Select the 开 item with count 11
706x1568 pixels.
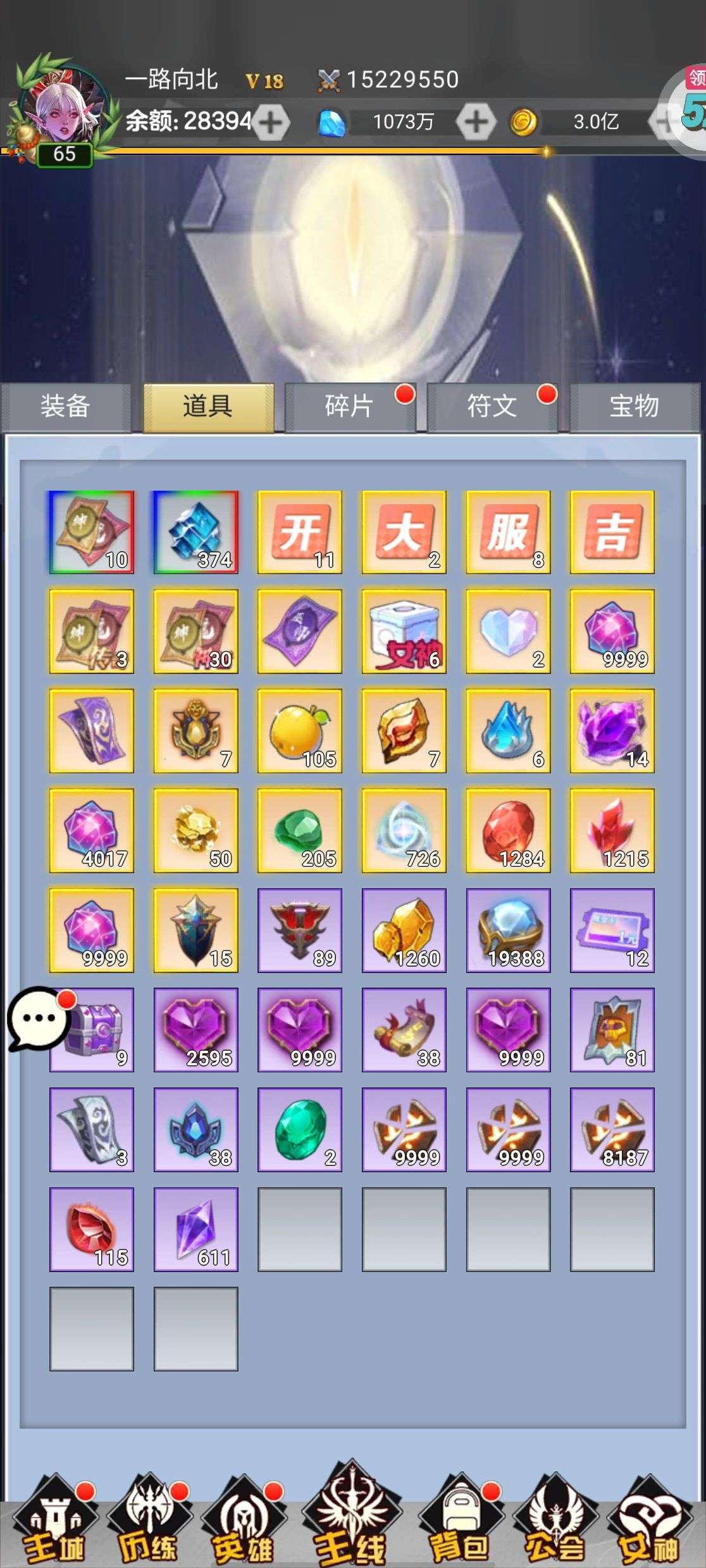point(300,532)
